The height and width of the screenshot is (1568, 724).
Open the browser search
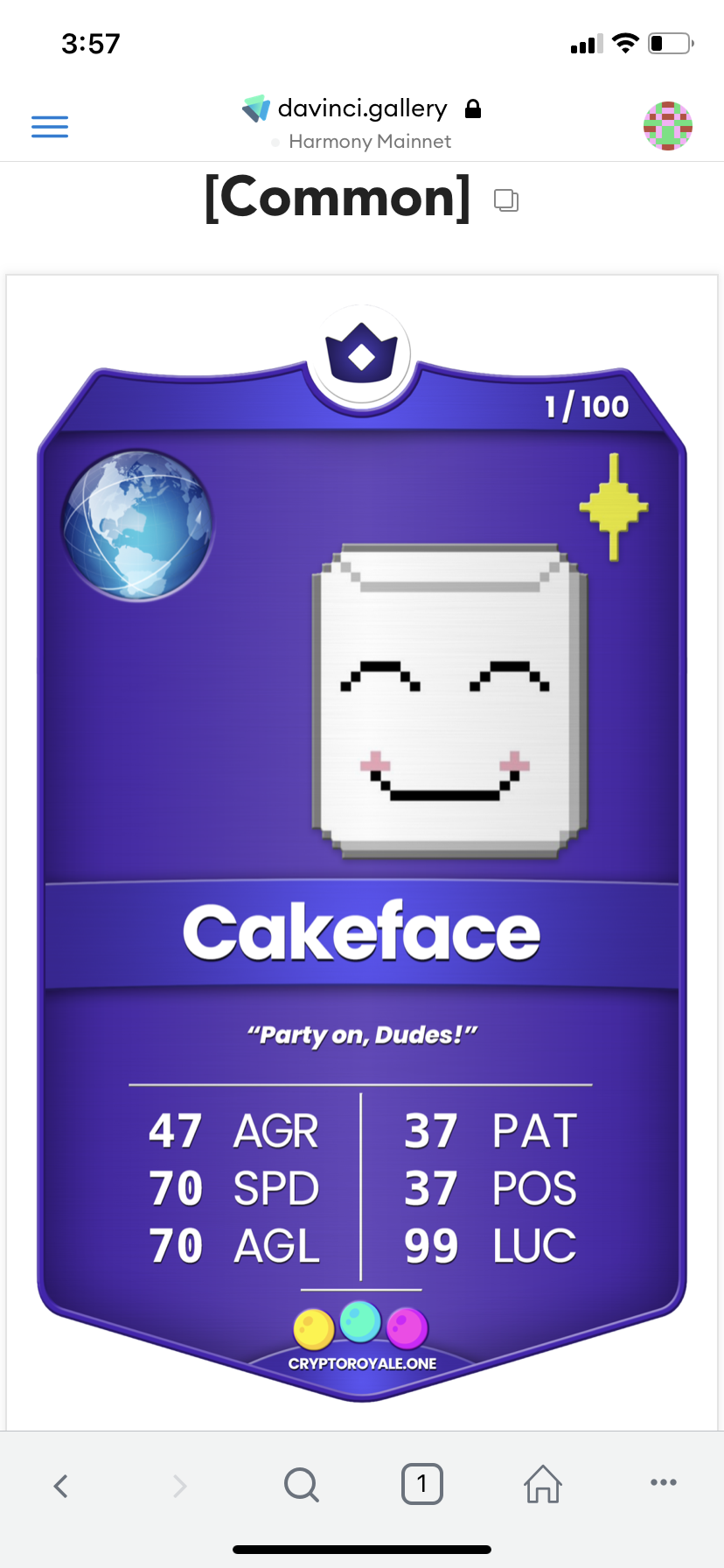[302, 1485]
